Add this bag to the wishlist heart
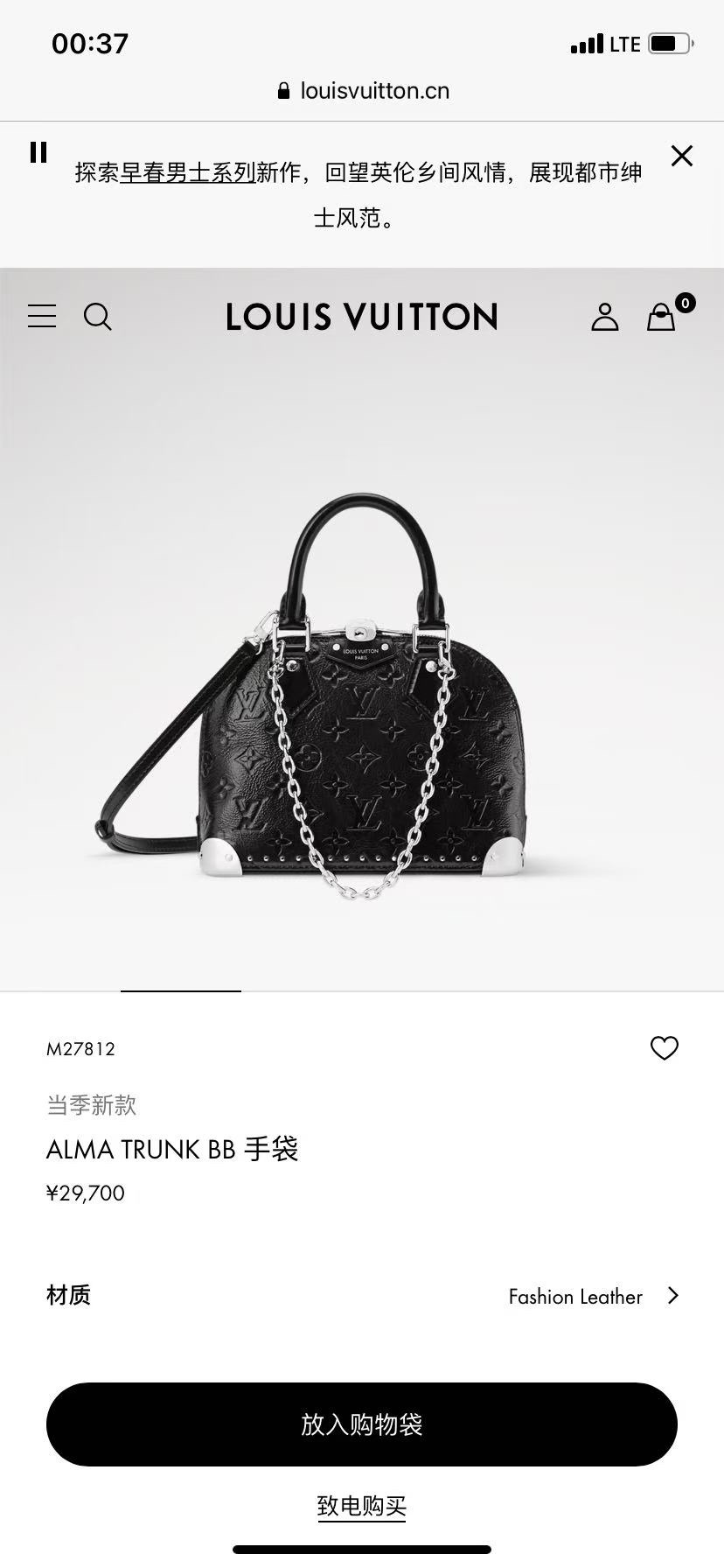Image resolution: width=724 pixels, height=1568 pixels. 664,1047
